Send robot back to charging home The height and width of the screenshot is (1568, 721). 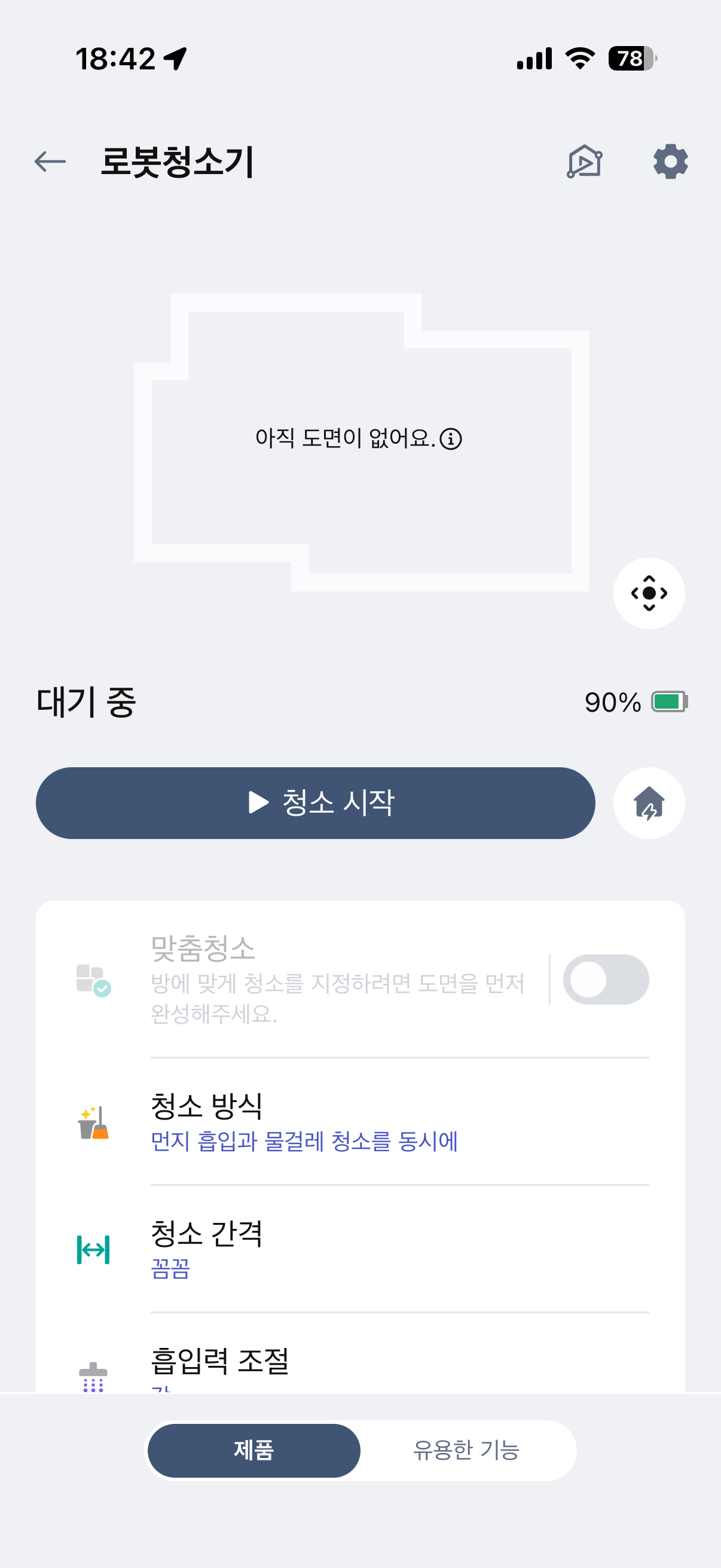[649, 803]
